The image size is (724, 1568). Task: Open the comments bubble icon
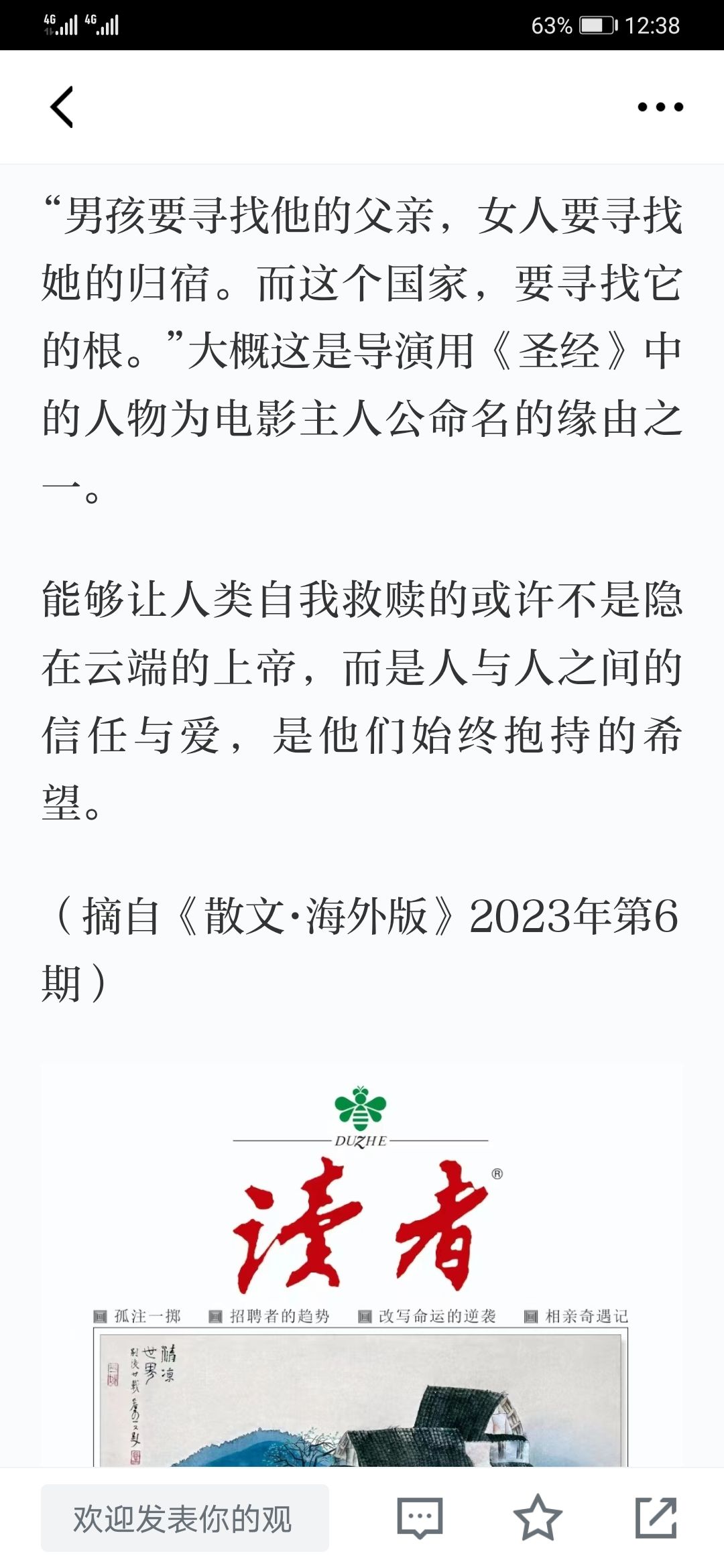(420, 1518)
